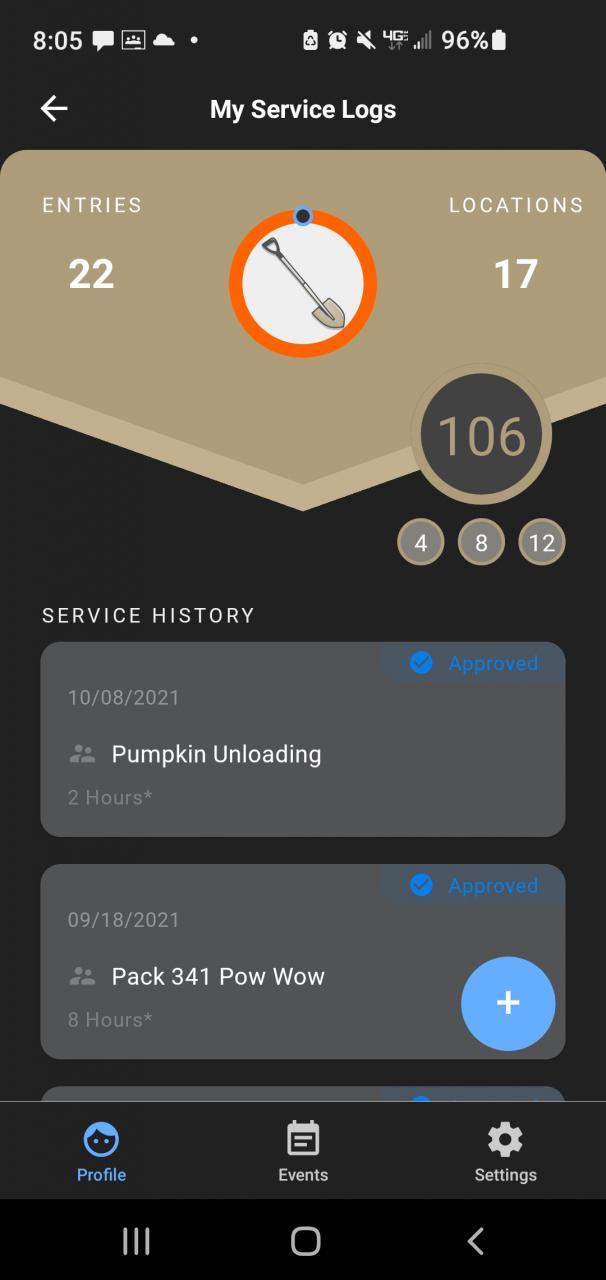
Task: Tap the 4 hours milestone badge
Action: (x=421, y=543)
